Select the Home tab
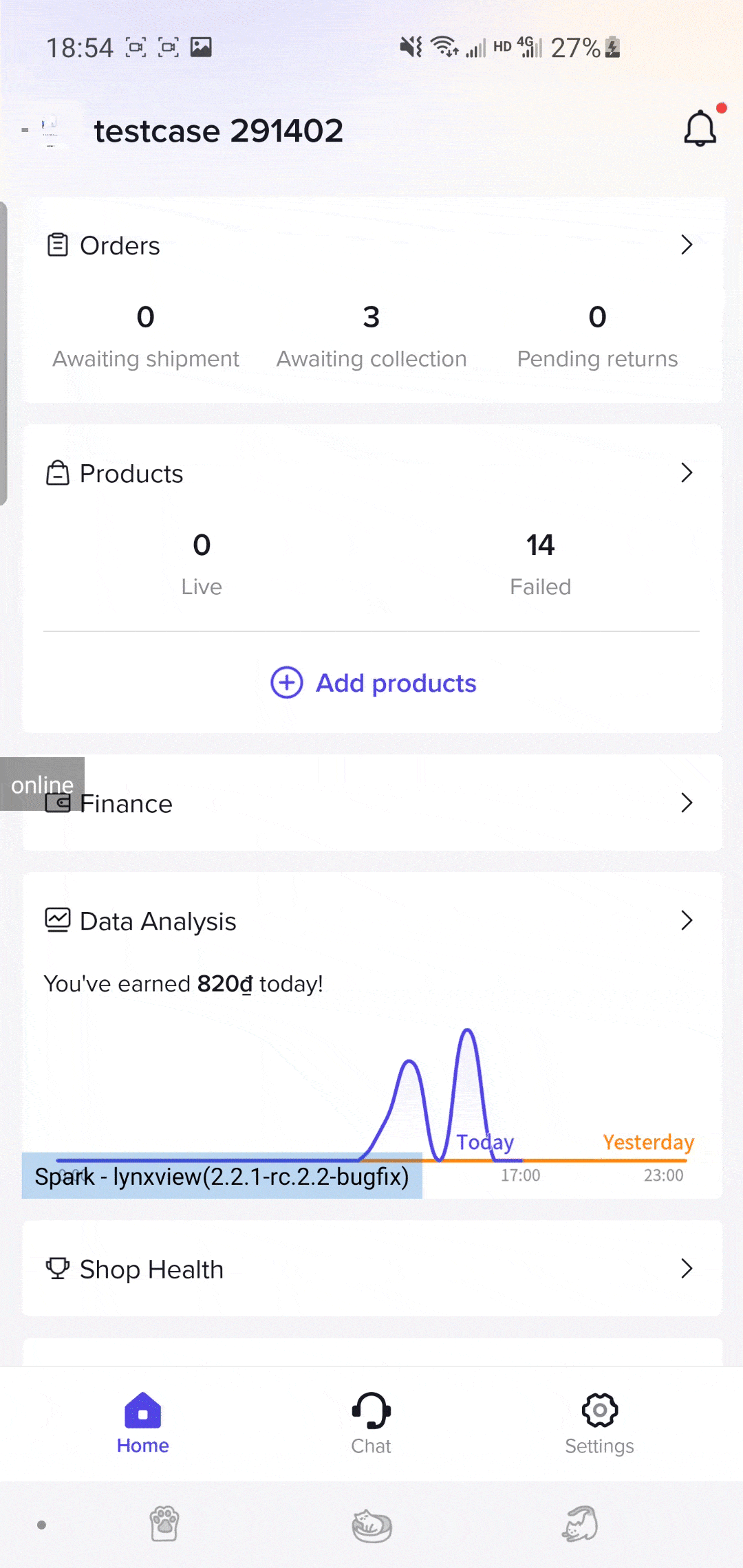The image size is (743, 1568). point(143,1424)
